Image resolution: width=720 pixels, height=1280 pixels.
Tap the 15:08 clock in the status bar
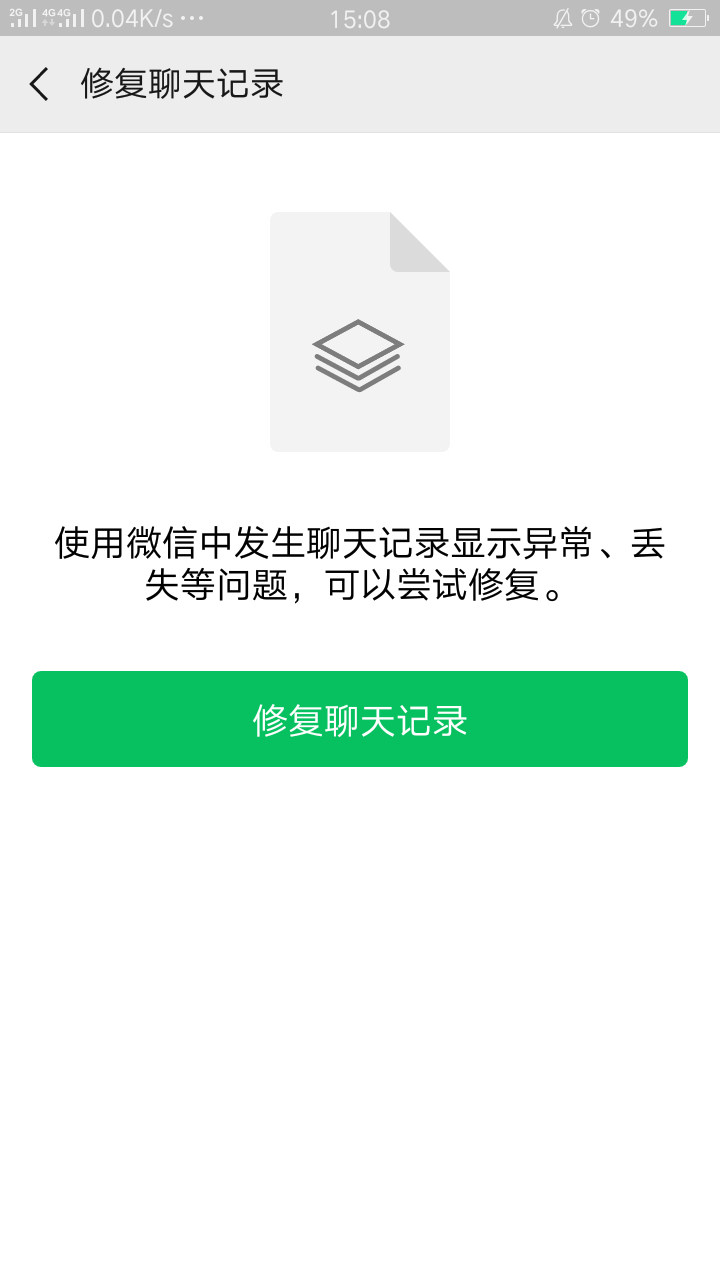point(360,17)
